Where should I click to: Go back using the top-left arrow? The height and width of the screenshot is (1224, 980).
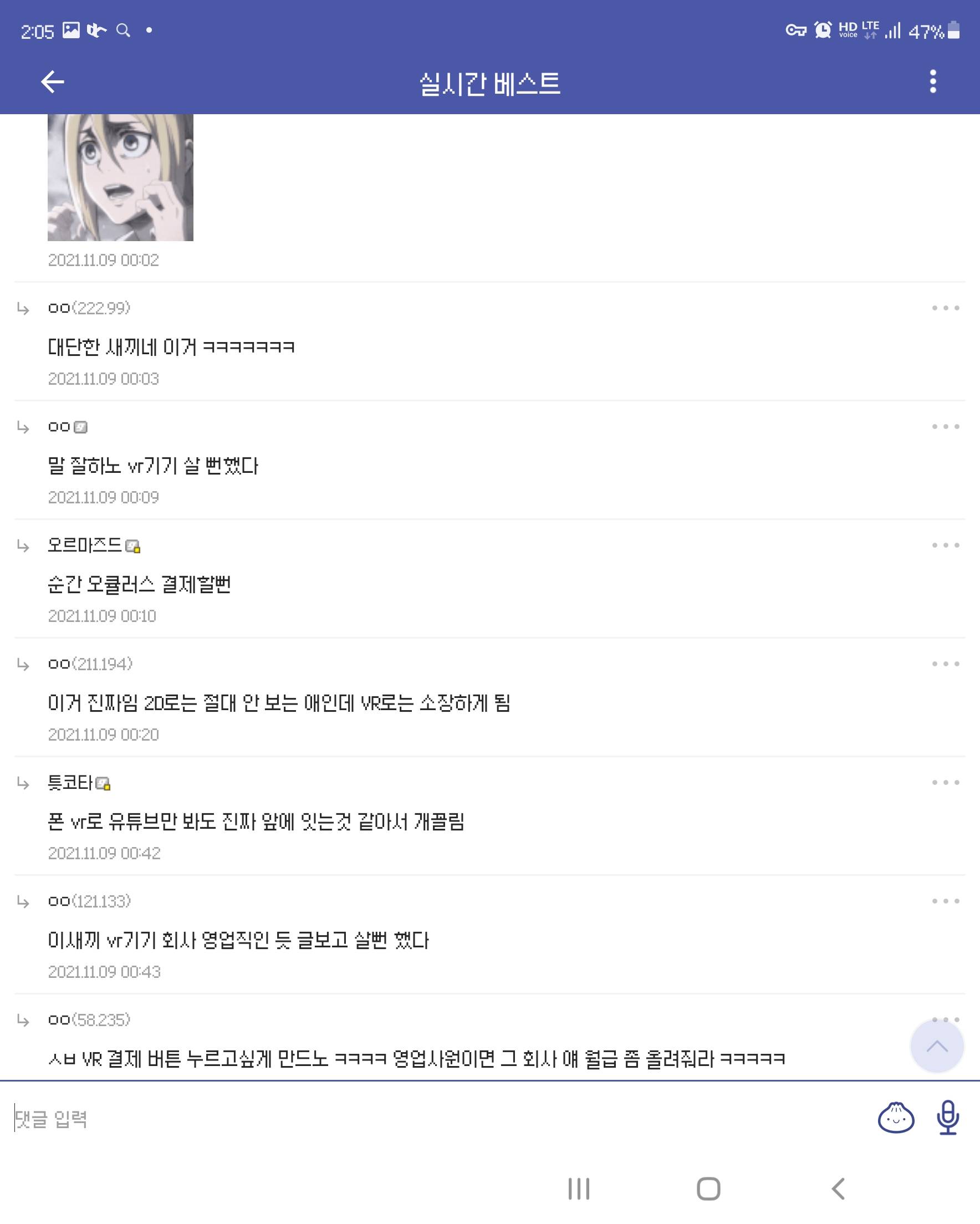(x=53, y=81)
